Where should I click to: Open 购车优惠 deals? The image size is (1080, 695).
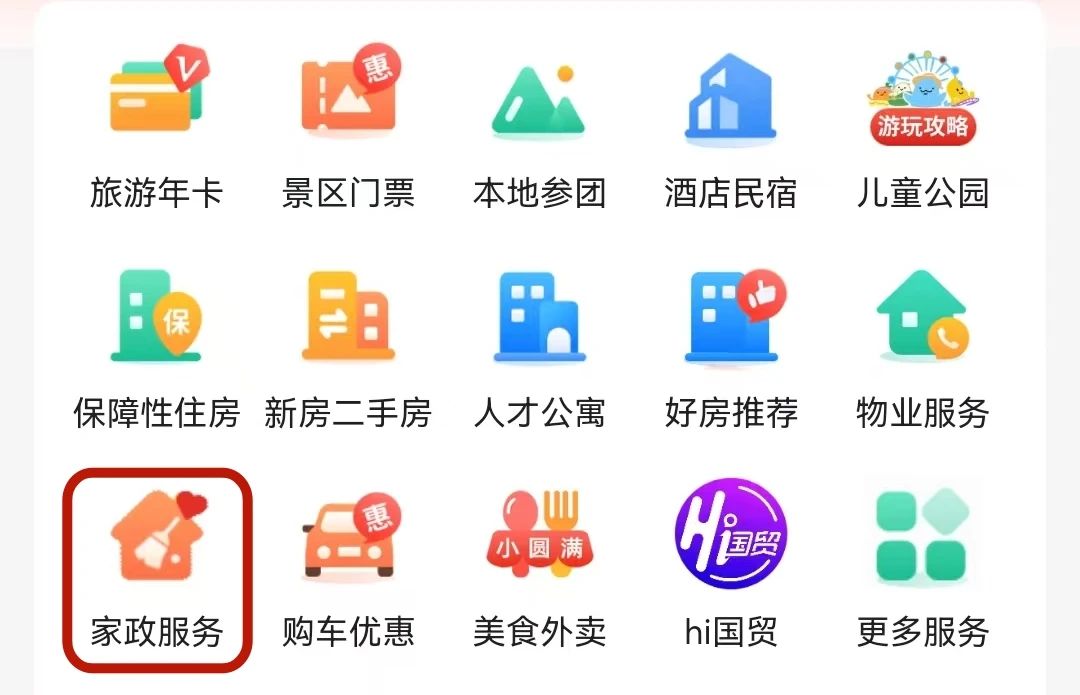click(x=347, y=540)
